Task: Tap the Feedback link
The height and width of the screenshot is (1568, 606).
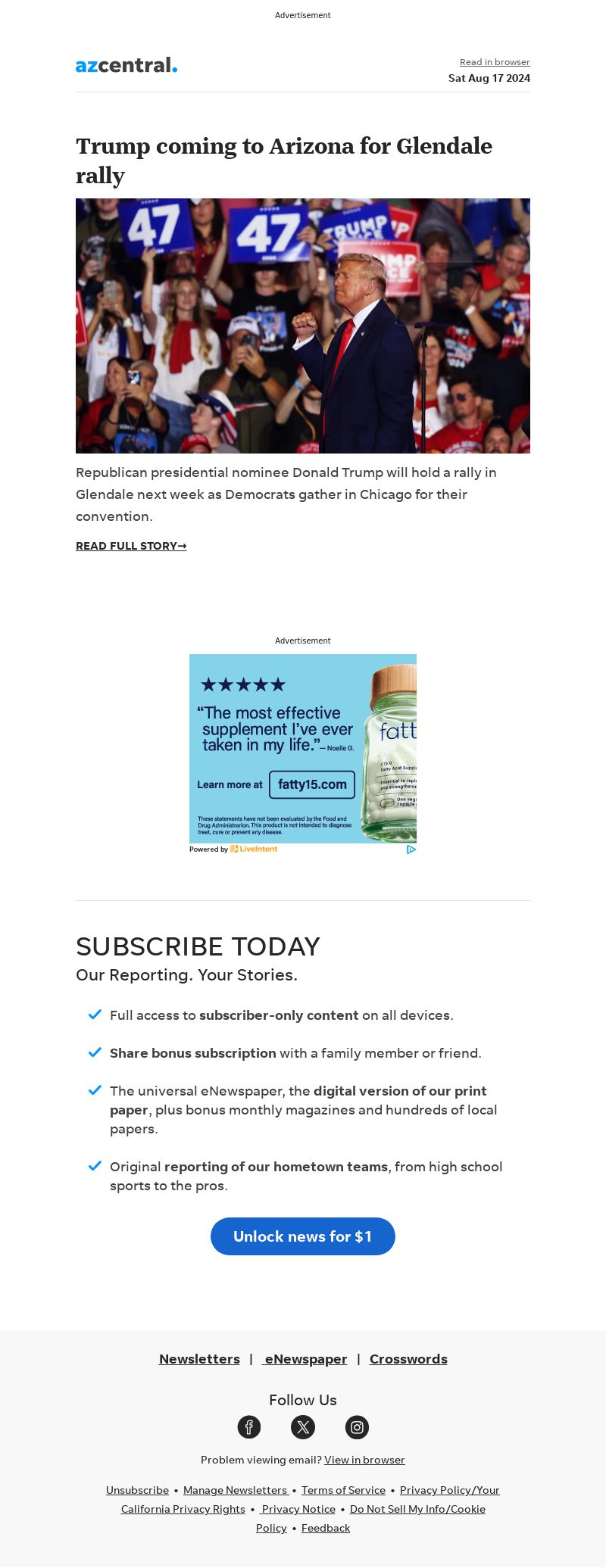Action: click(326, 1528)
